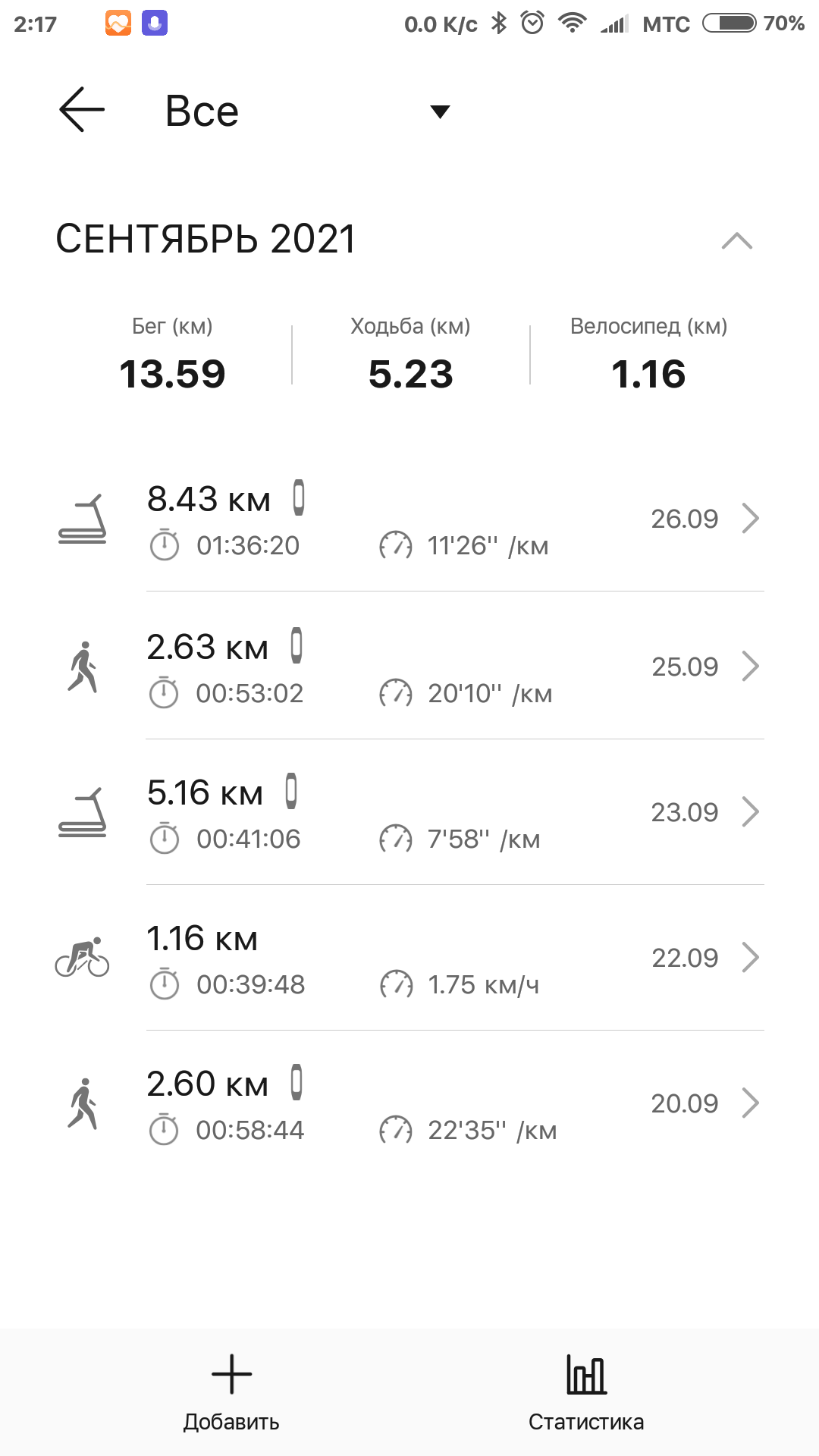
Task: Open the Статистика screen
Action: click(586, 1392)
